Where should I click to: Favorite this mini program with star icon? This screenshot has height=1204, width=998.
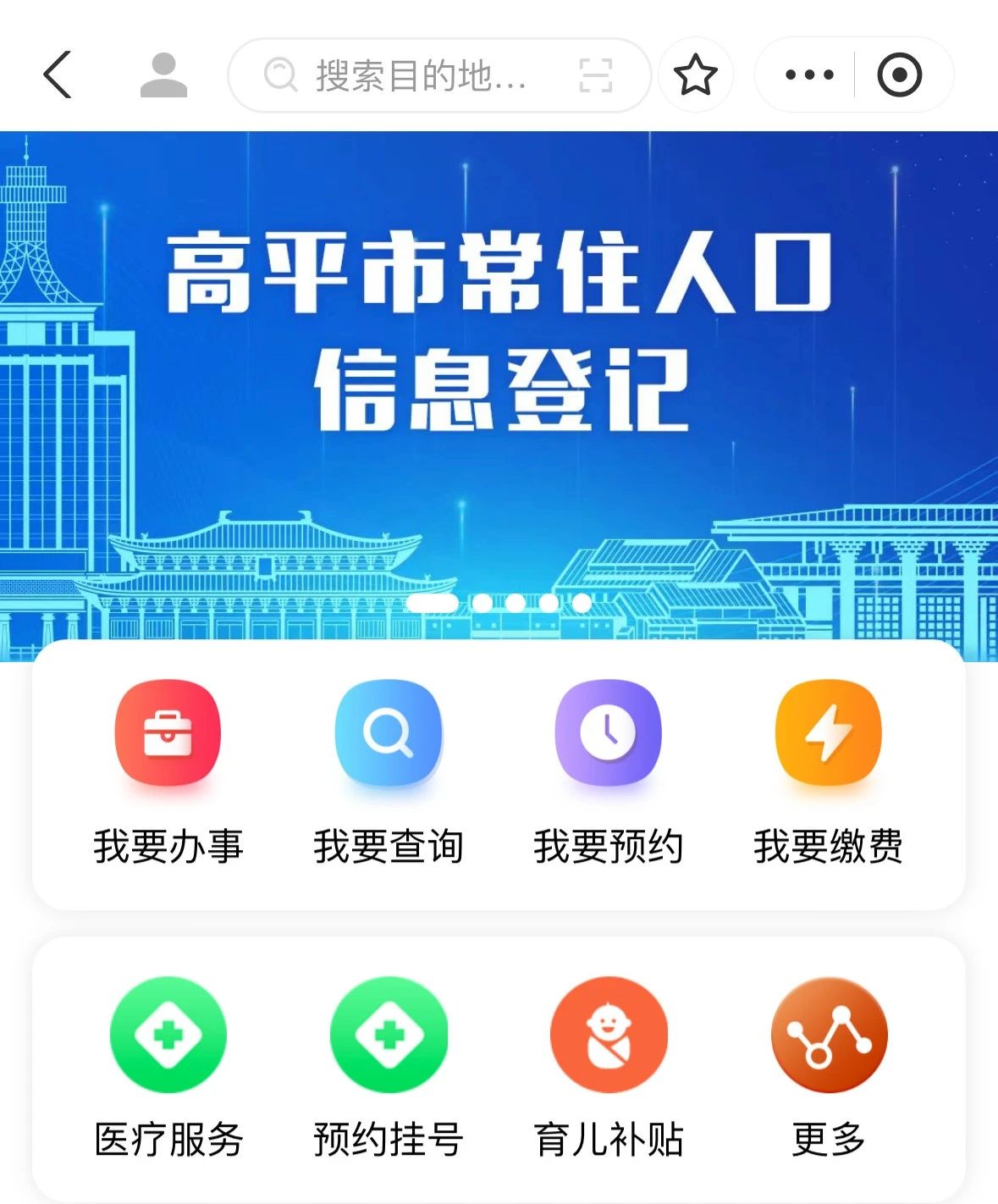tap(696, 75)
